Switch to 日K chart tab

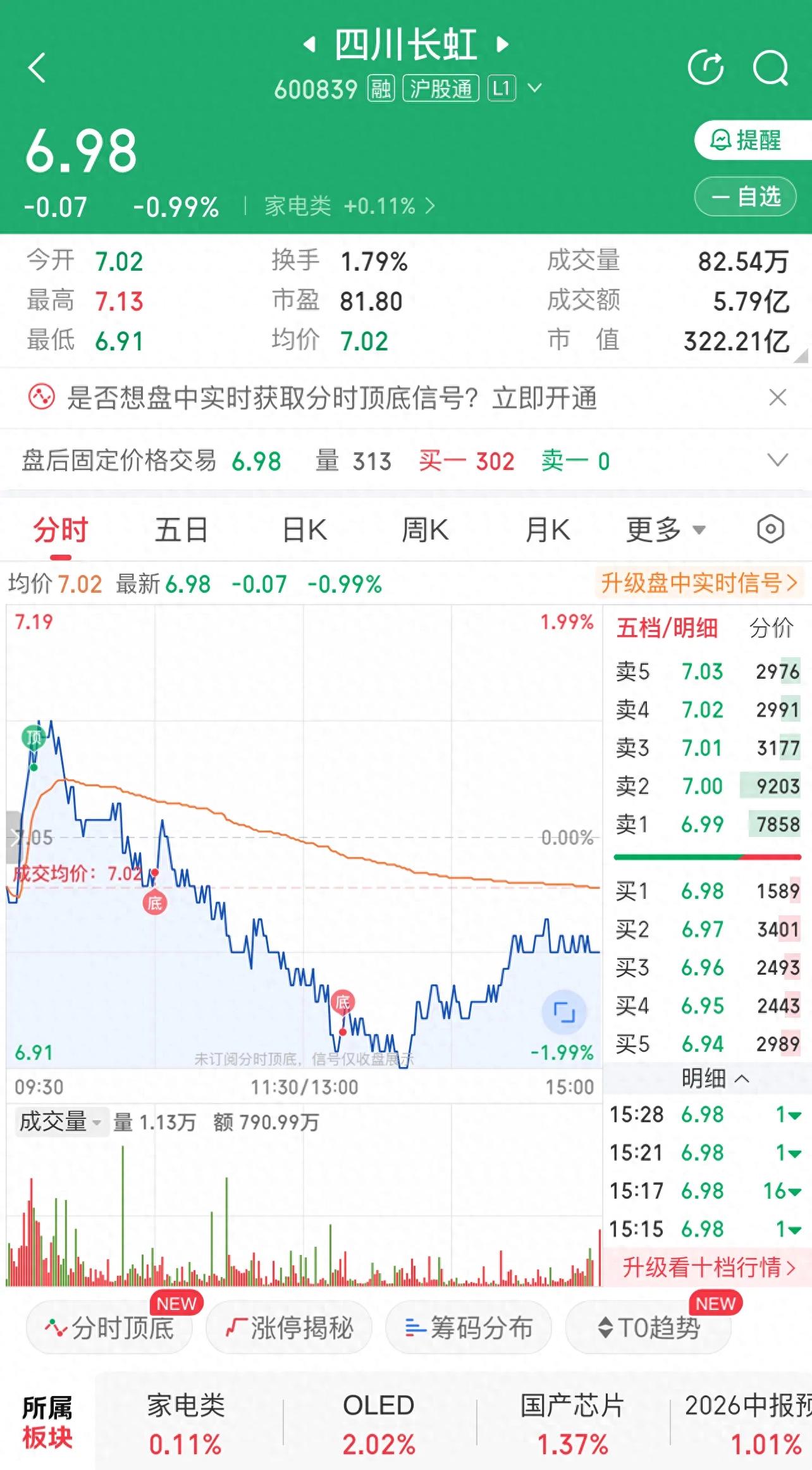[305, 529]
